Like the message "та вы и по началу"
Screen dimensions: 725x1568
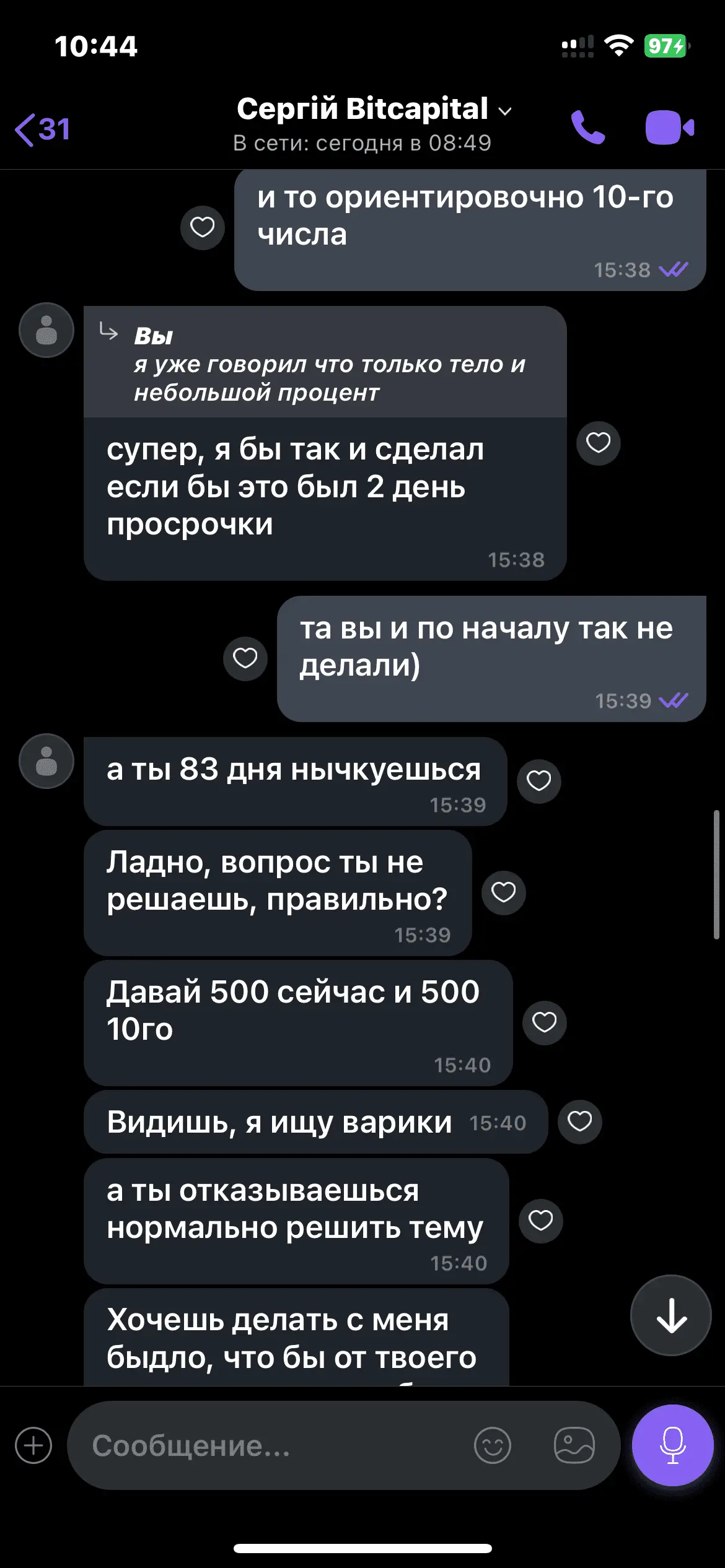click(245, 658)
